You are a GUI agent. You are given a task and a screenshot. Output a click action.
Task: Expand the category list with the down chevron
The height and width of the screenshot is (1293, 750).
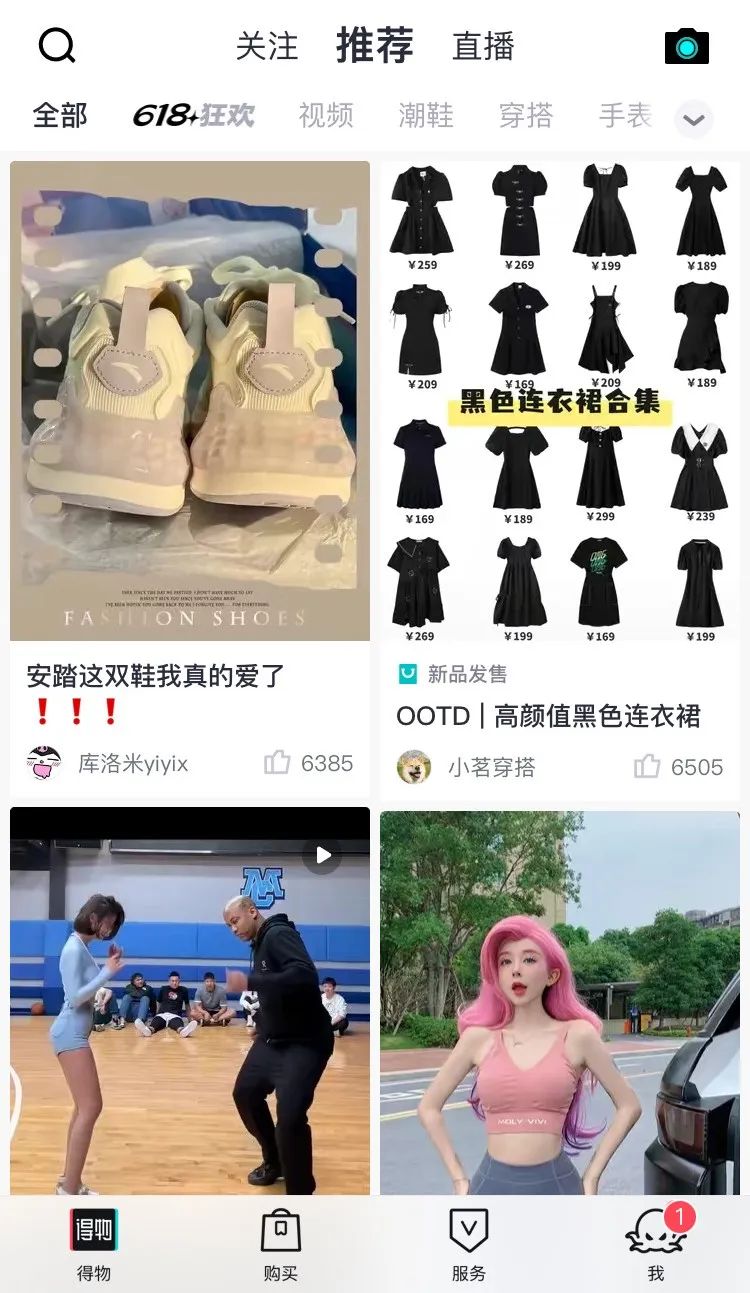pyautogui.click(x=692, y=118)
